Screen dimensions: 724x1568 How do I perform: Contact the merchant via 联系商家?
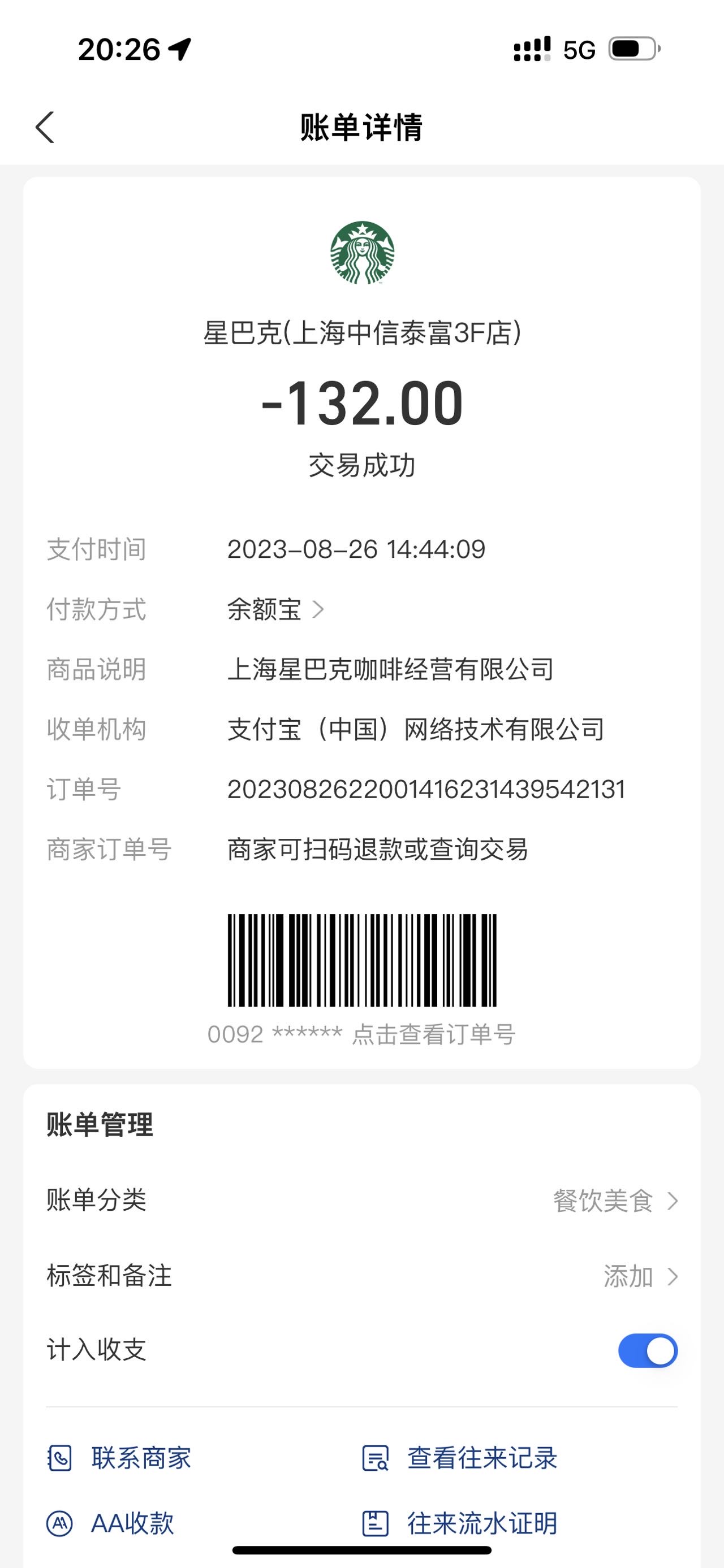[x=119, y=1458]
